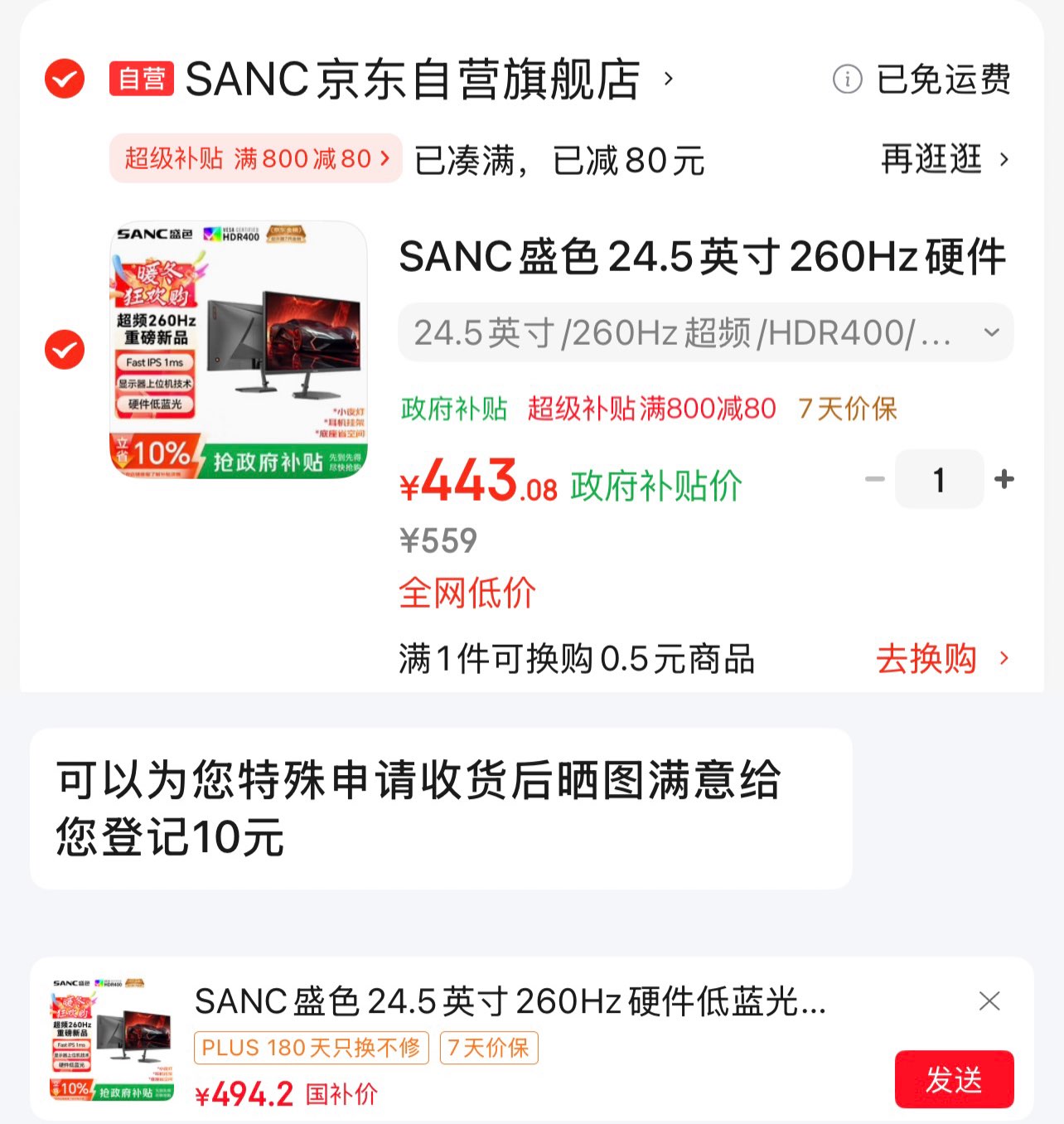This screenshot has width=1064, height=1124.
Task: Deselect the SANC monitor item checkbox
Action: pos(65,349)
